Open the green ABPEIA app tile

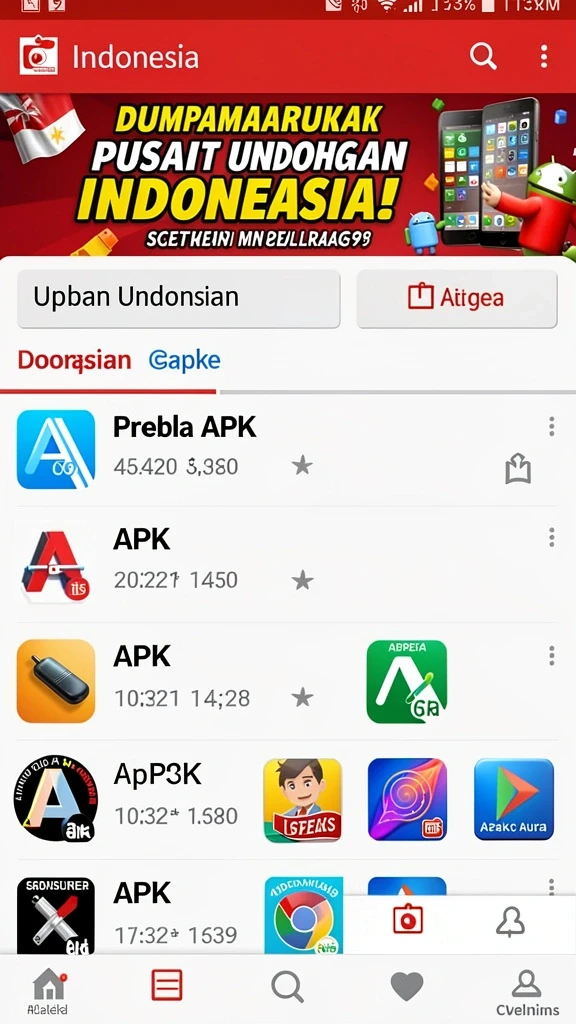[407, 682]
